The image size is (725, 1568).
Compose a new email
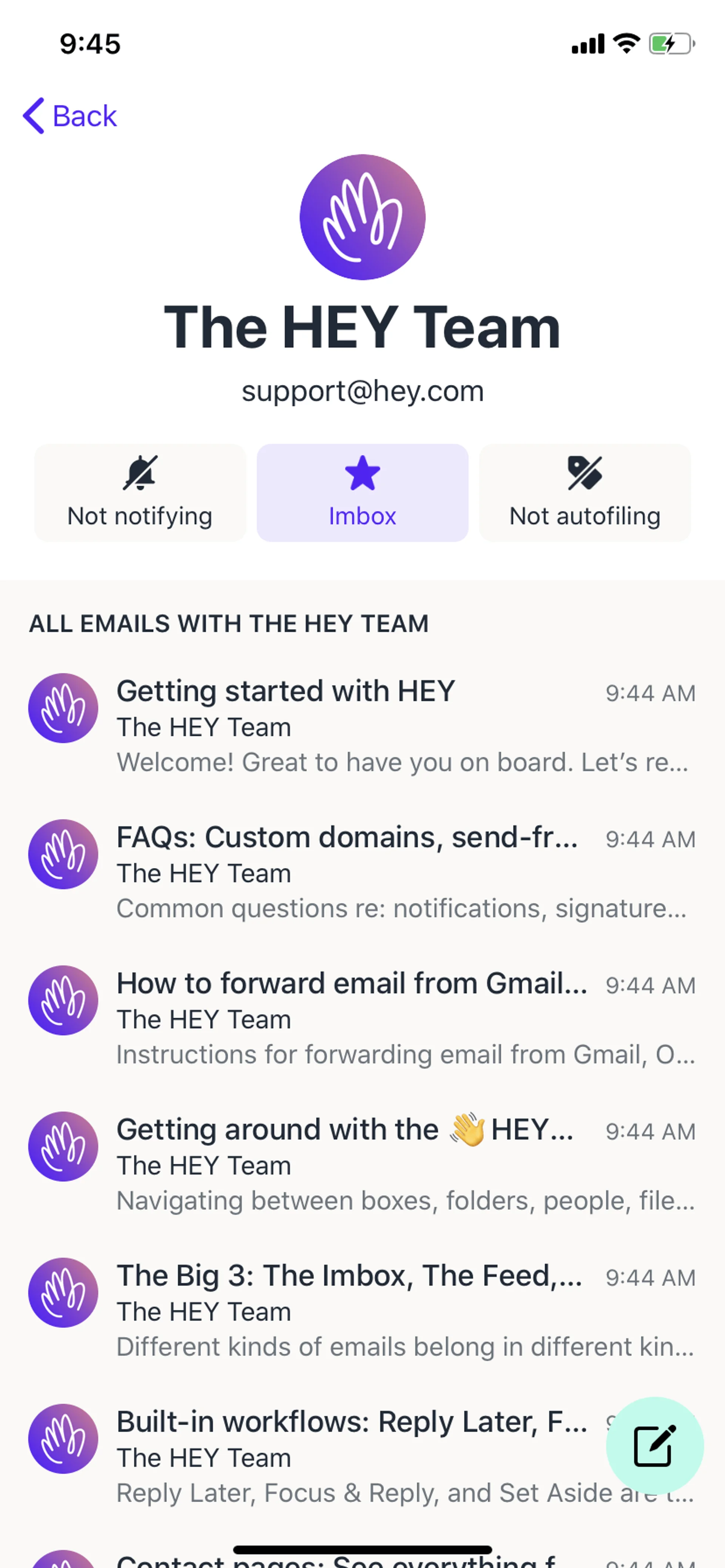coord(654,1445)
